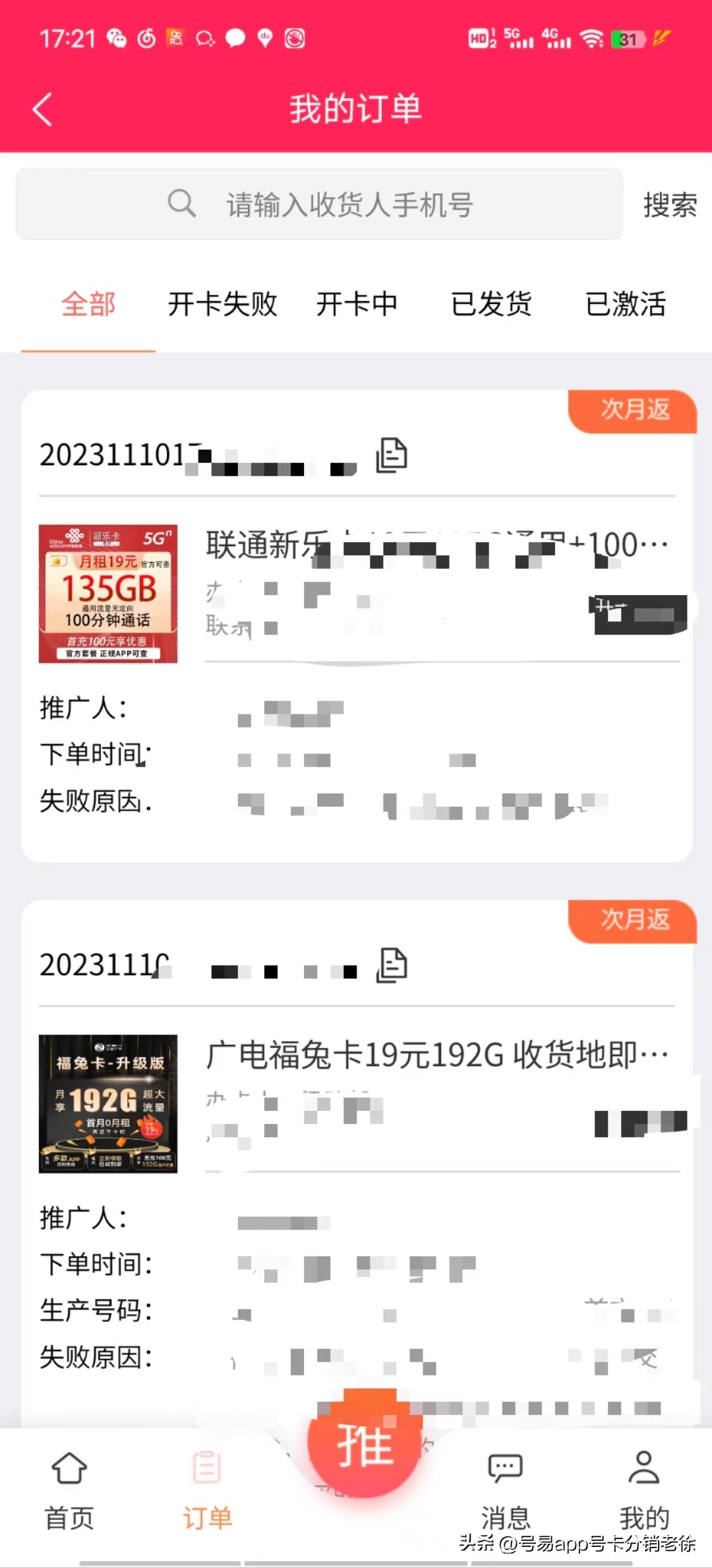Screen dimensions: 712x1568
Task: Switch to the 开卡失败 tab
Action: coord(223,305)
